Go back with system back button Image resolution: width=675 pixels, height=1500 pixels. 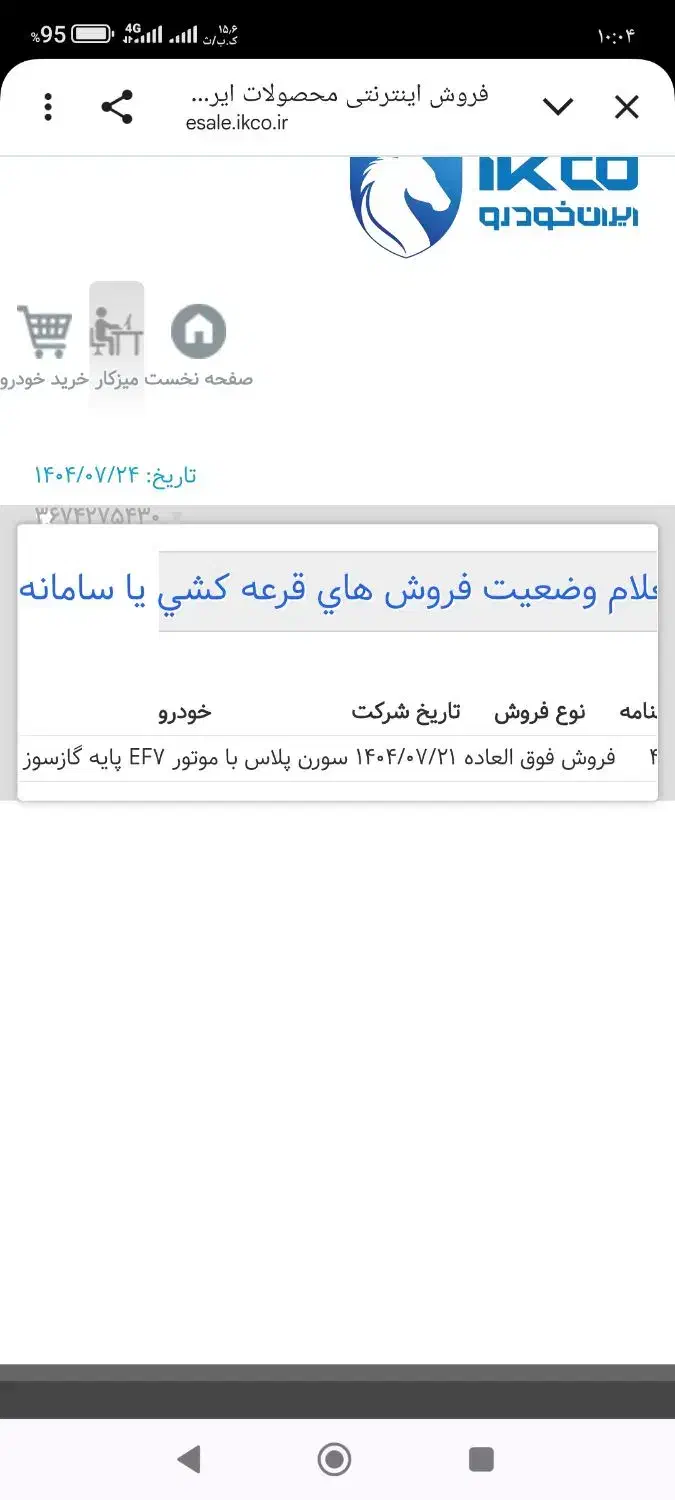[188, 1459]
